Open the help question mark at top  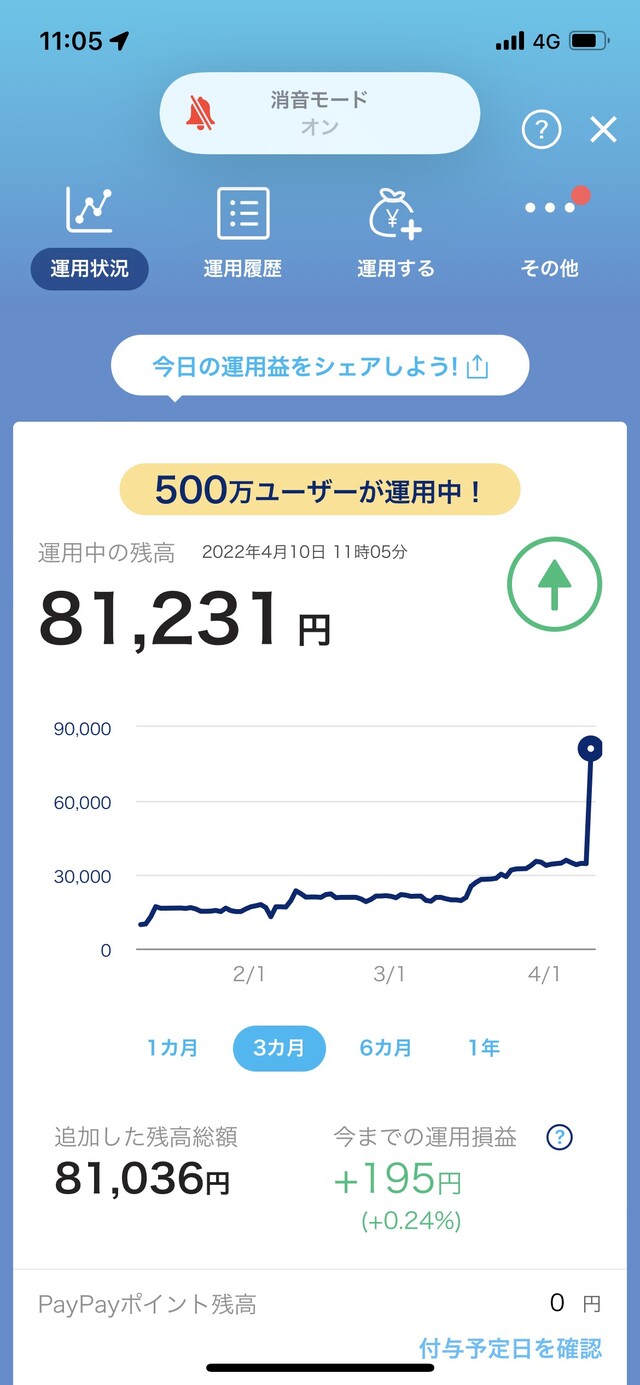tap(542, 129)
